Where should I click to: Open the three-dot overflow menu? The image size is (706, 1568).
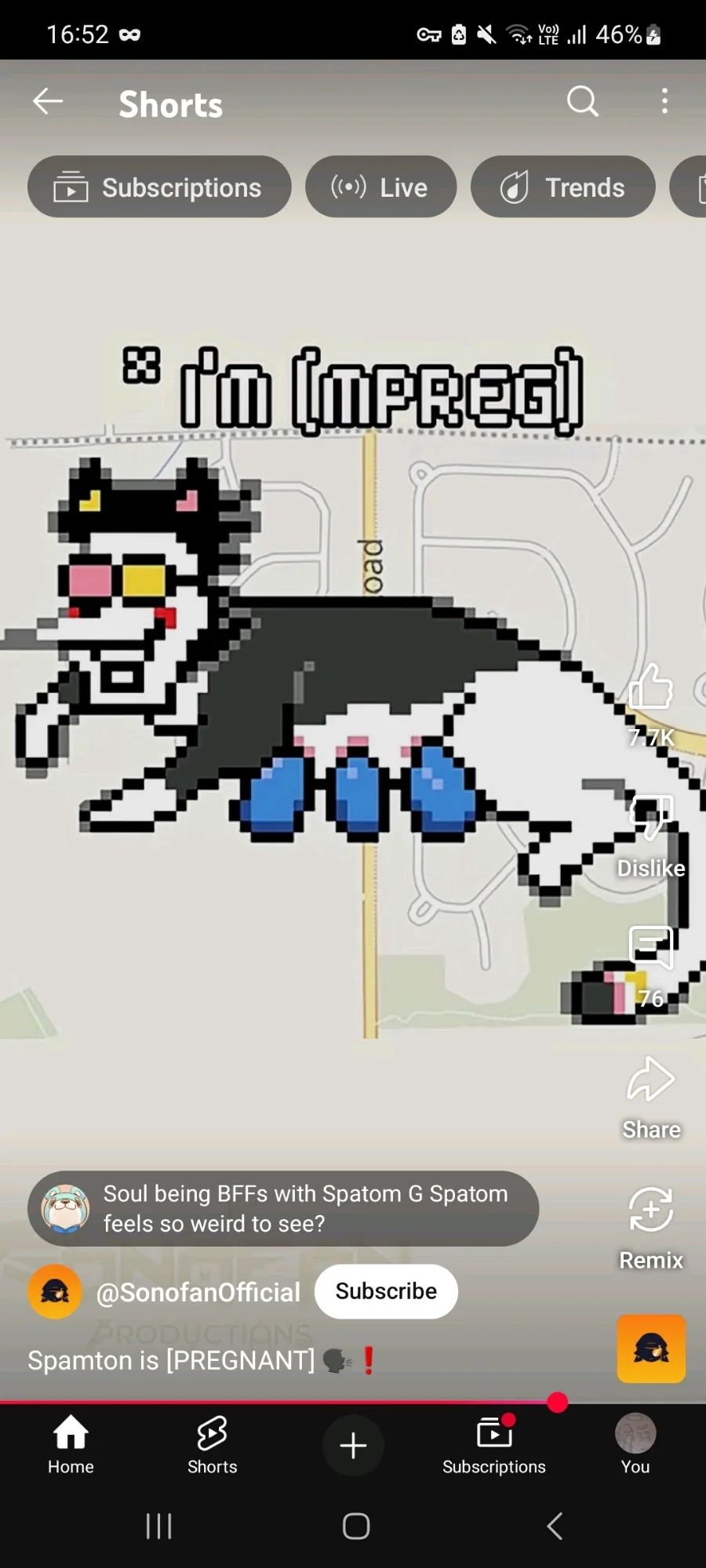tap(664, 102)
